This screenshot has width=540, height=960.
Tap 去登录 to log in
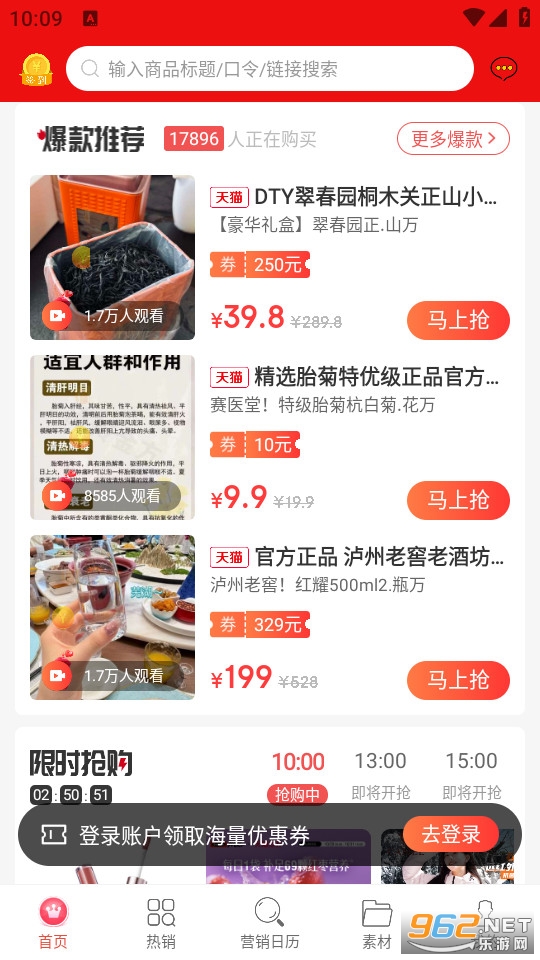(x=451, y=834)
